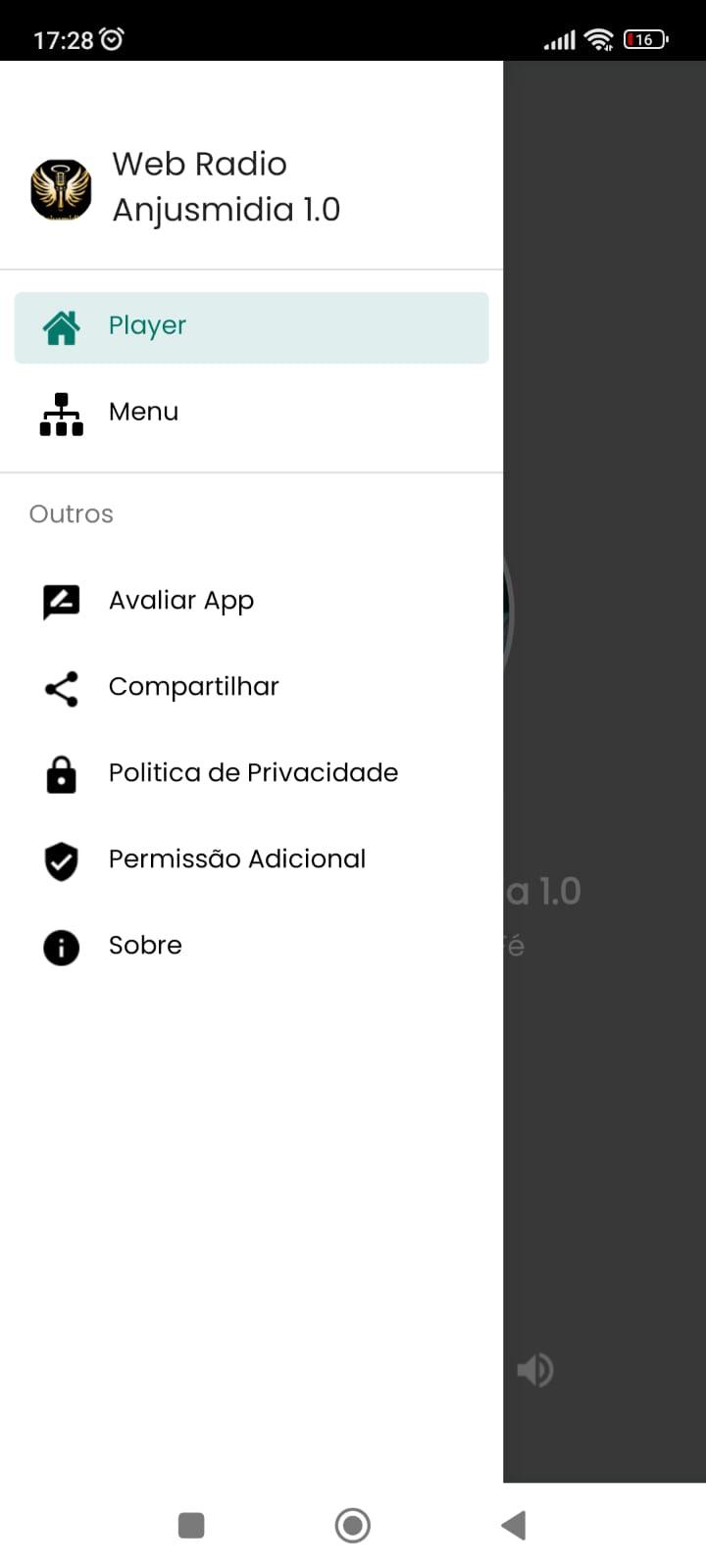Open the Sobre info page
The height and width of the screenshot is (1568, 706).
click(251, 947)
